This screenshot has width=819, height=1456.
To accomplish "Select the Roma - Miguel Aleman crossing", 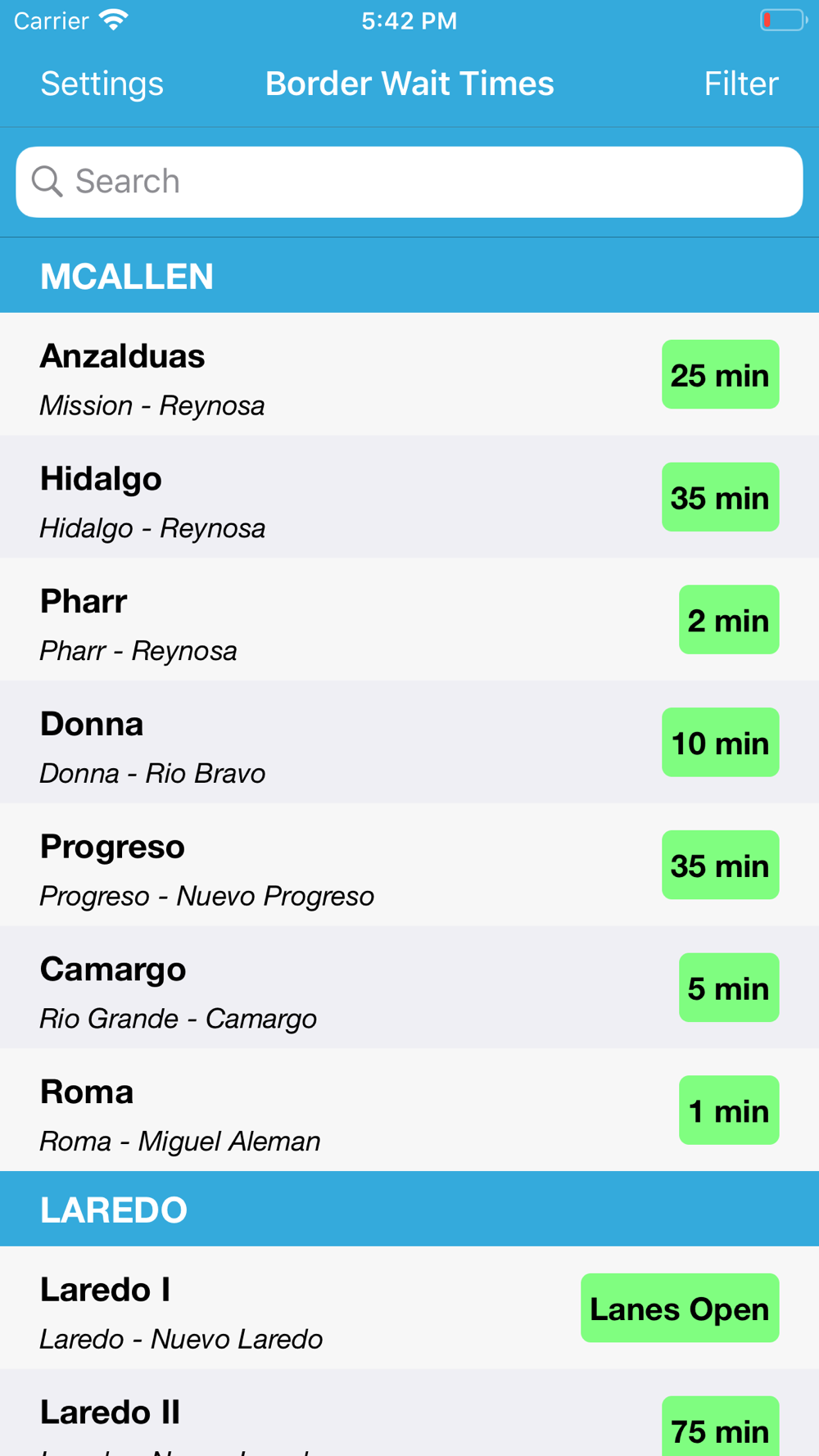I will point(409,1110).
